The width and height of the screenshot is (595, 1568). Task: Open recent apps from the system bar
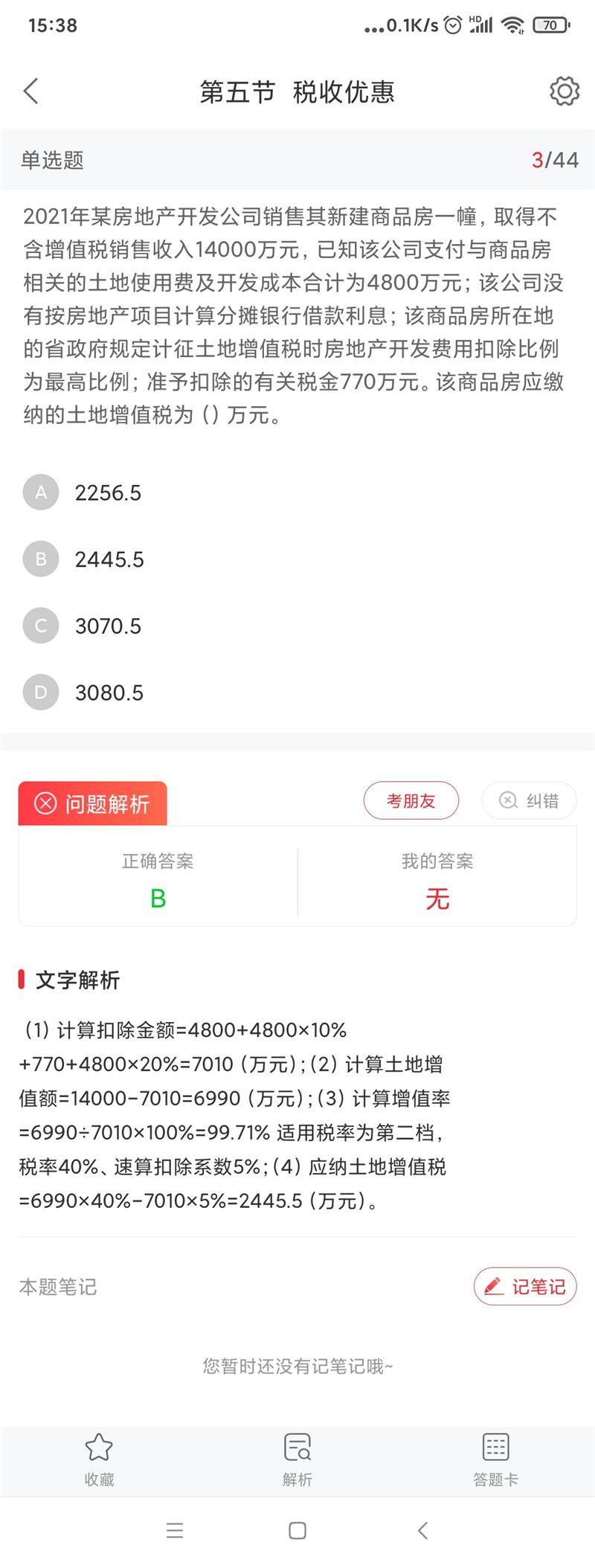pos(175,1531)
